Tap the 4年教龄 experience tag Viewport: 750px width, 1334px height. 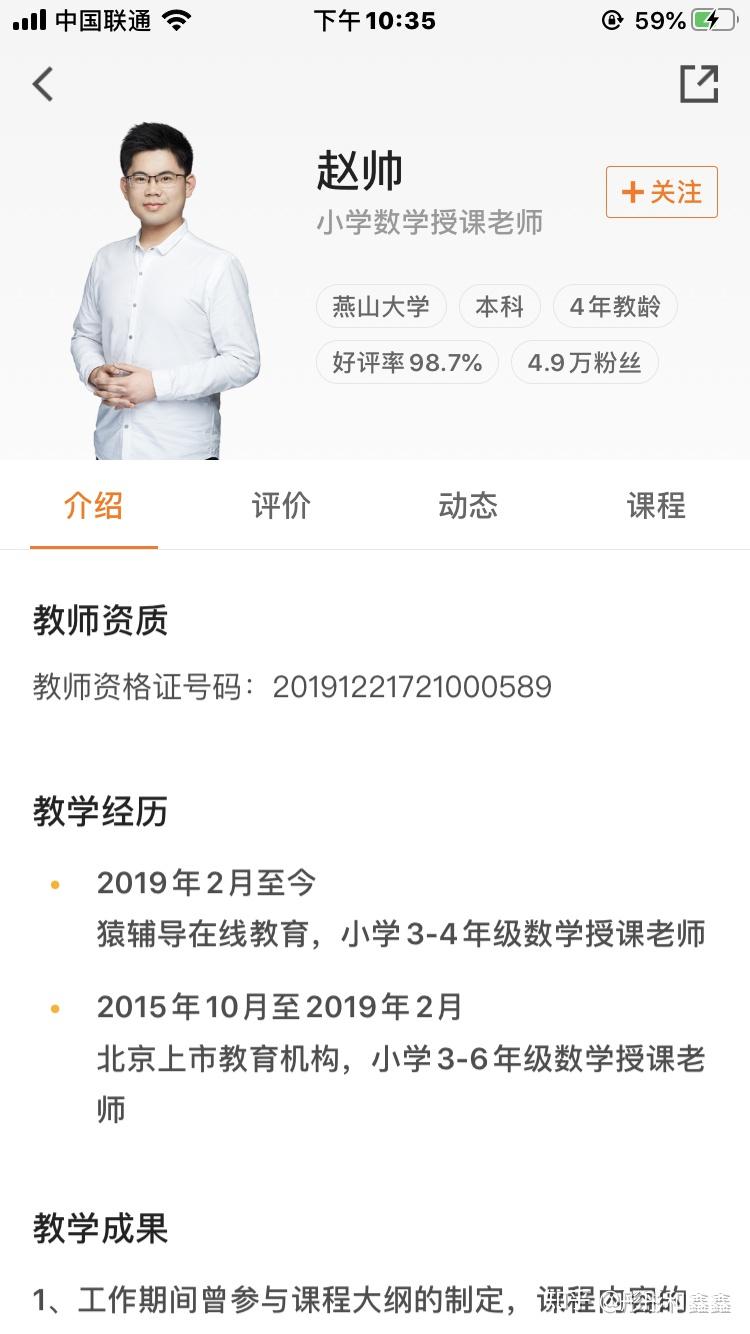615,306
